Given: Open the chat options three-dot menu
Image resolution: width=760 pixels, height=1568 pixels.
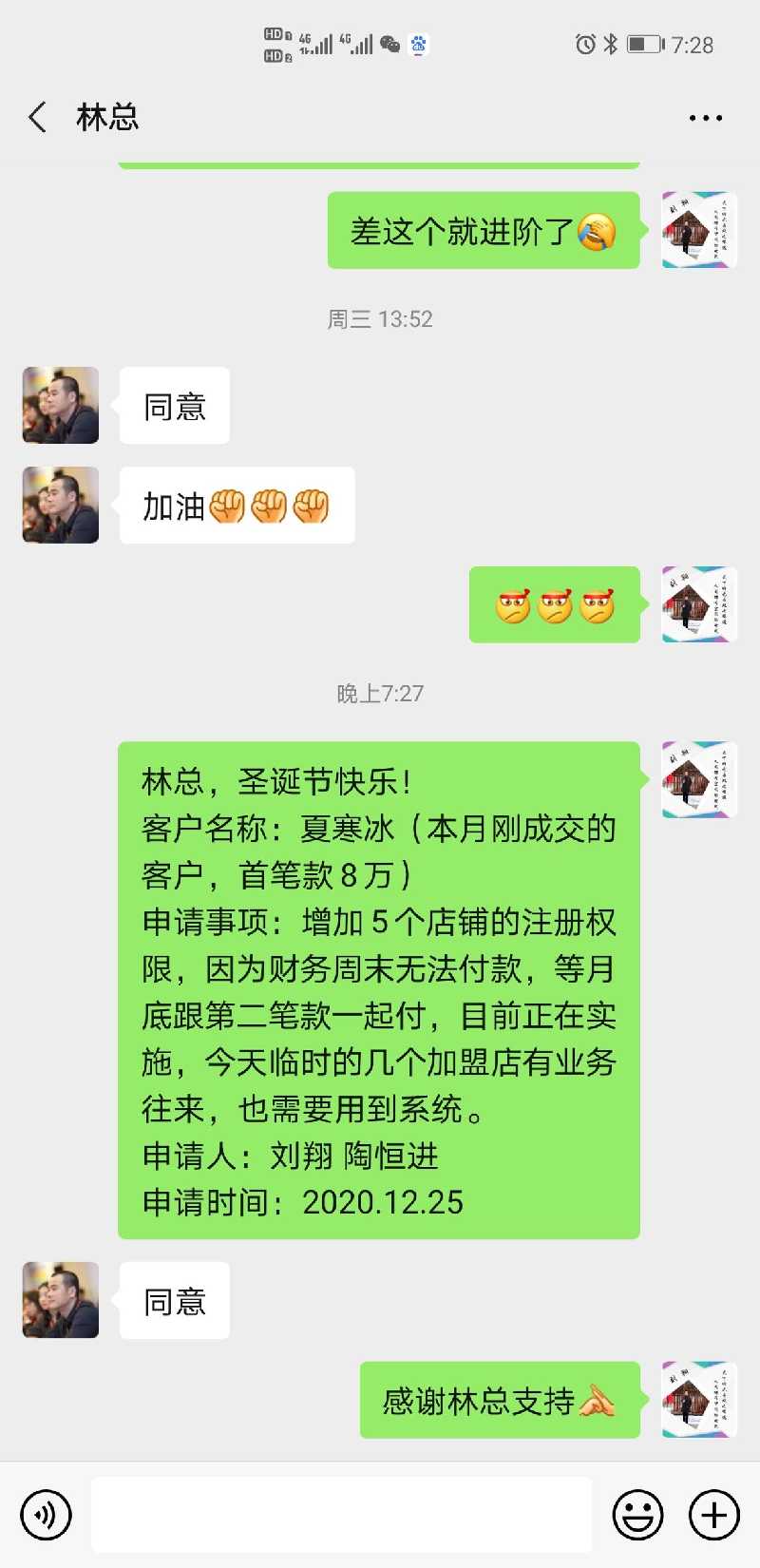Looking at the screenshot, I should (x=705, y=118).
